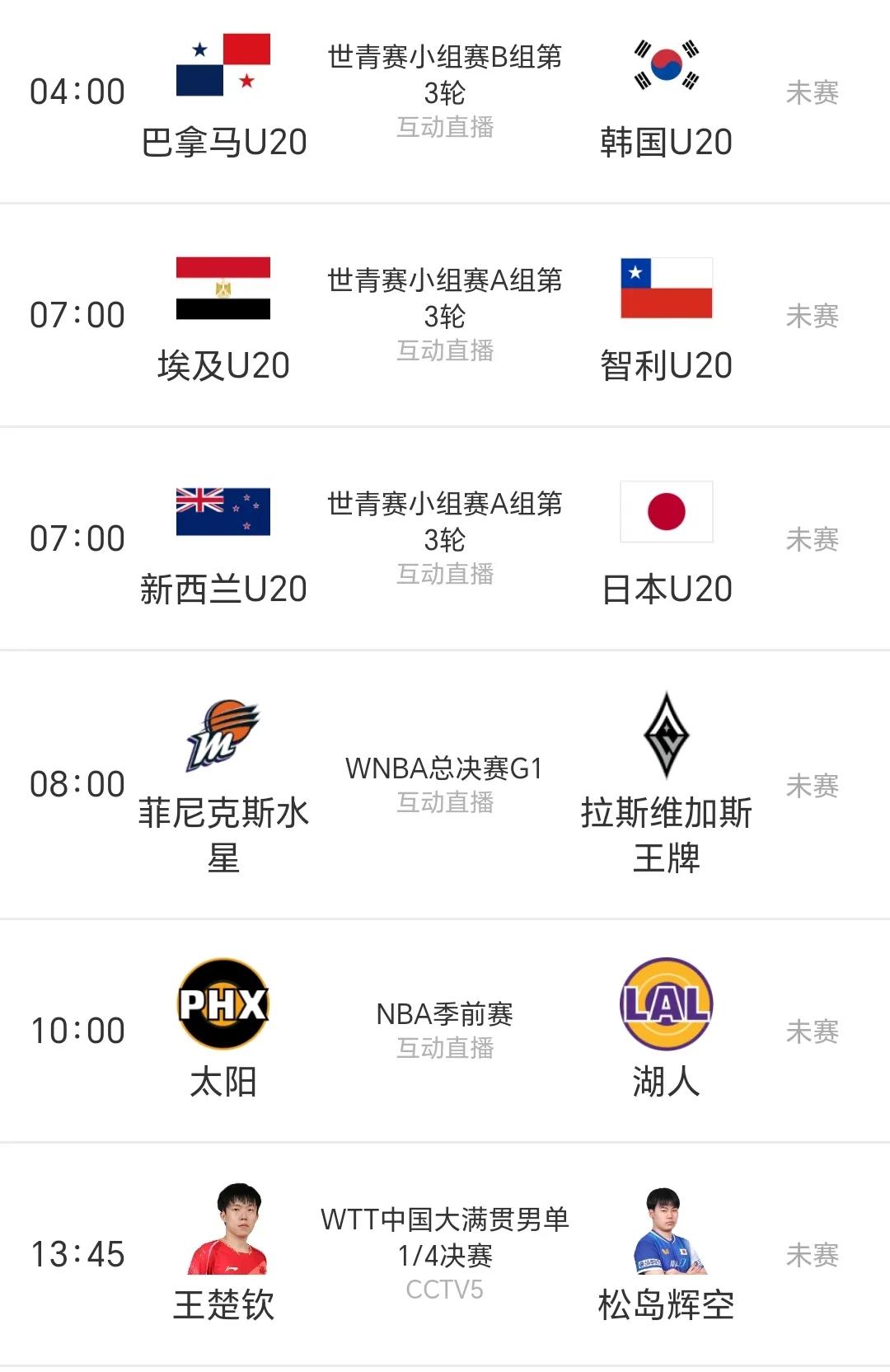Open the 巴拿马U20 vs 韩国U20 match
This screenshot has height=1372, width=890.
point(445,92)
